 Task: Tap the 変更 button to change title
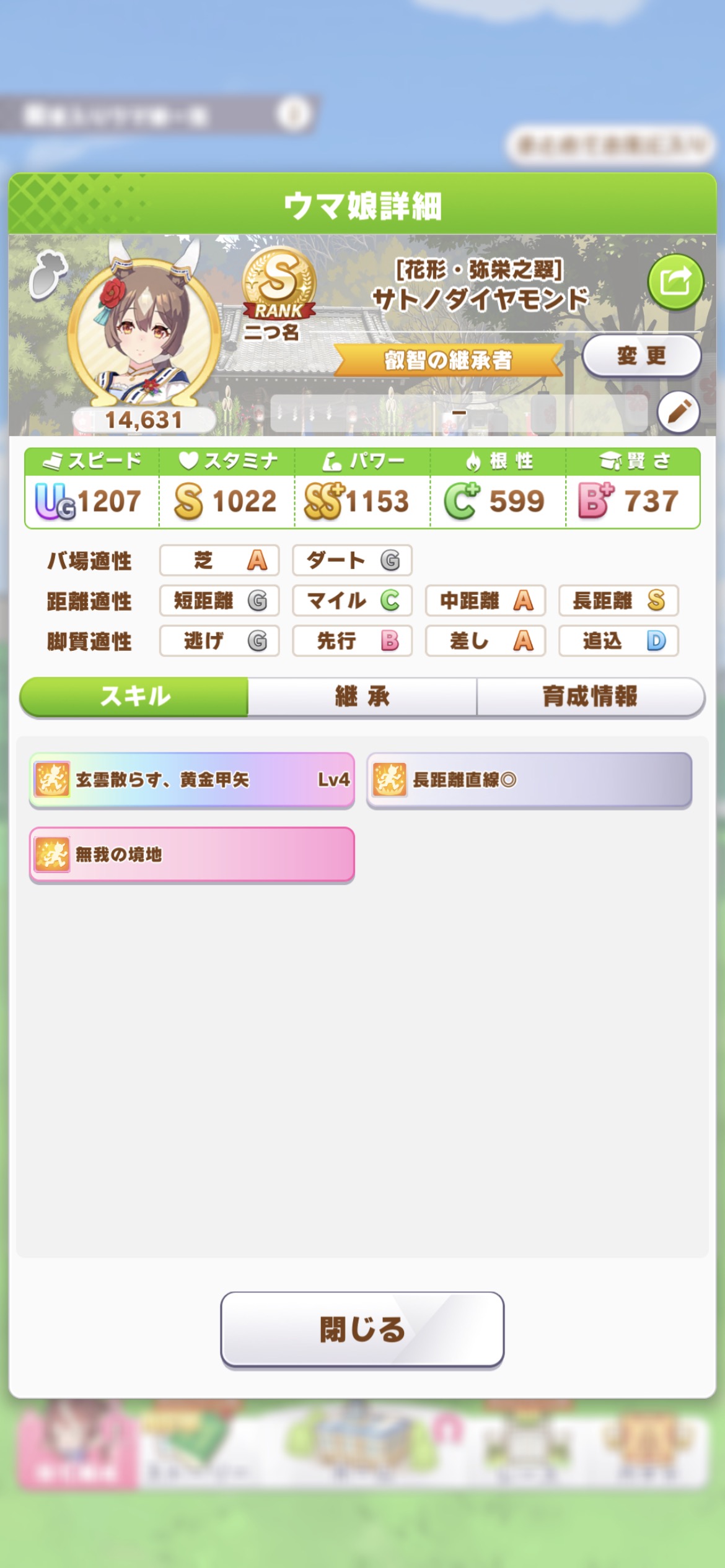click(642, 356)
